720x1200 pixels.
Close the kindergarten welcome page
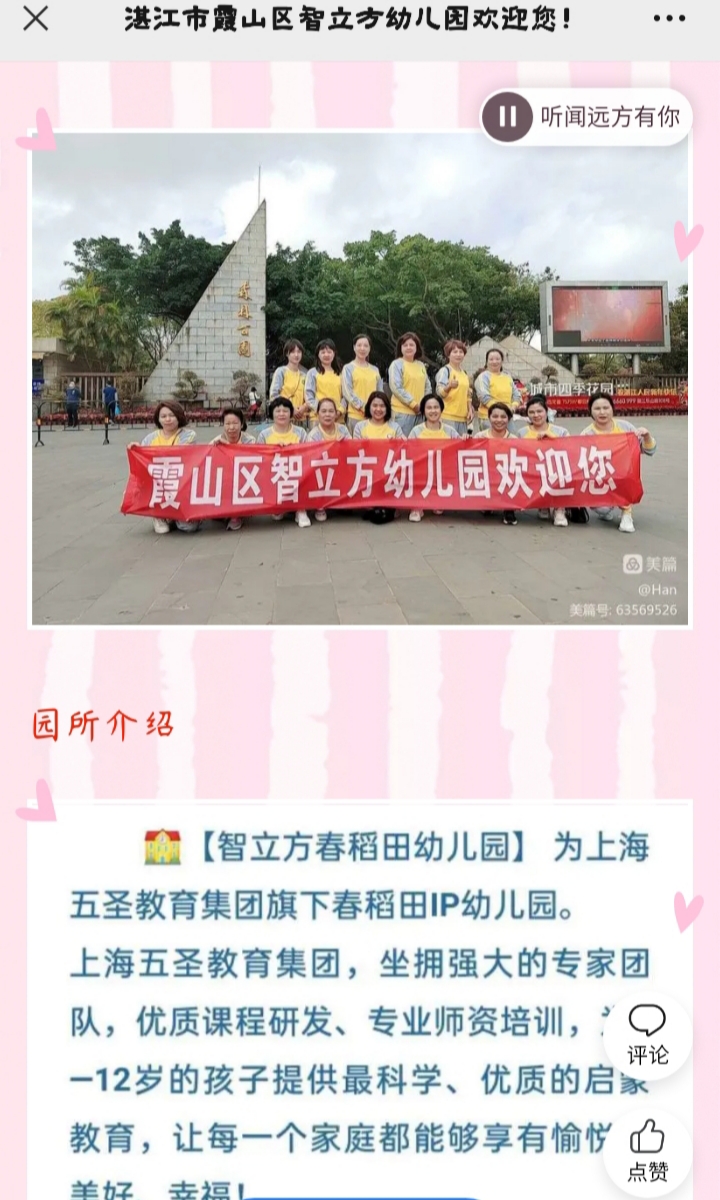[36, 18]
